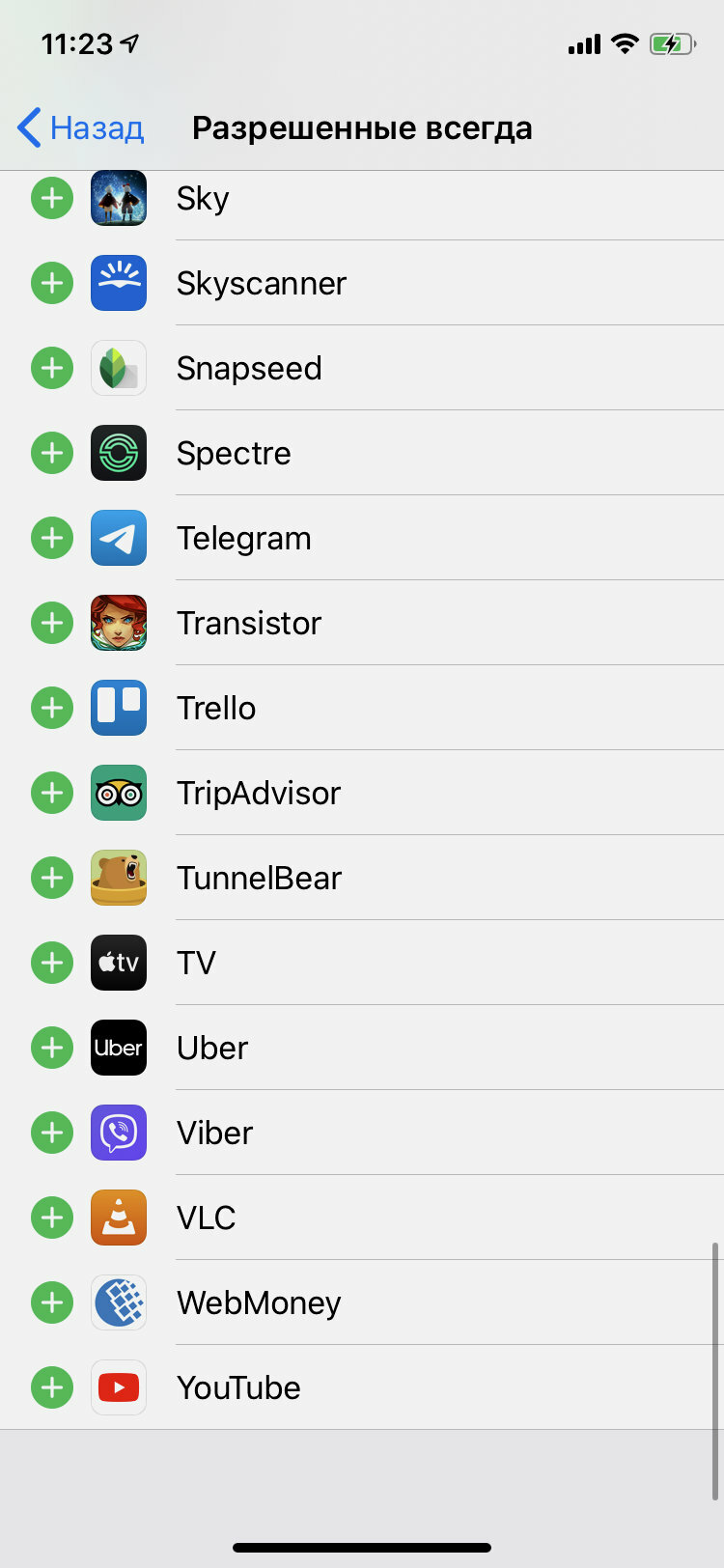Add Transistor to always allowed
Viewport: 724px width, 1568px height.
(52, 623)
